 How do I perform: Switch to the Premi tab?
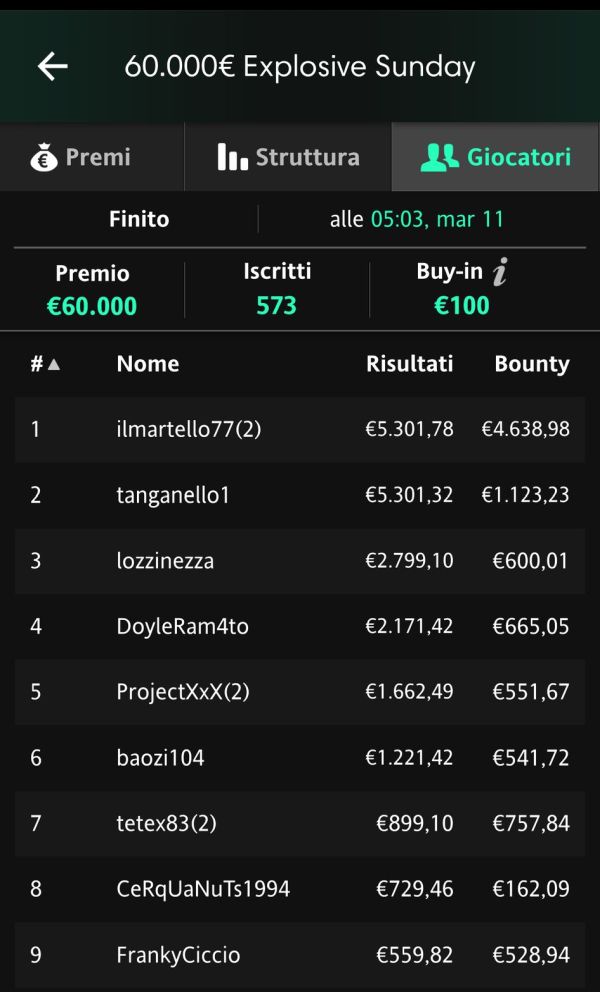click(92, 157)
